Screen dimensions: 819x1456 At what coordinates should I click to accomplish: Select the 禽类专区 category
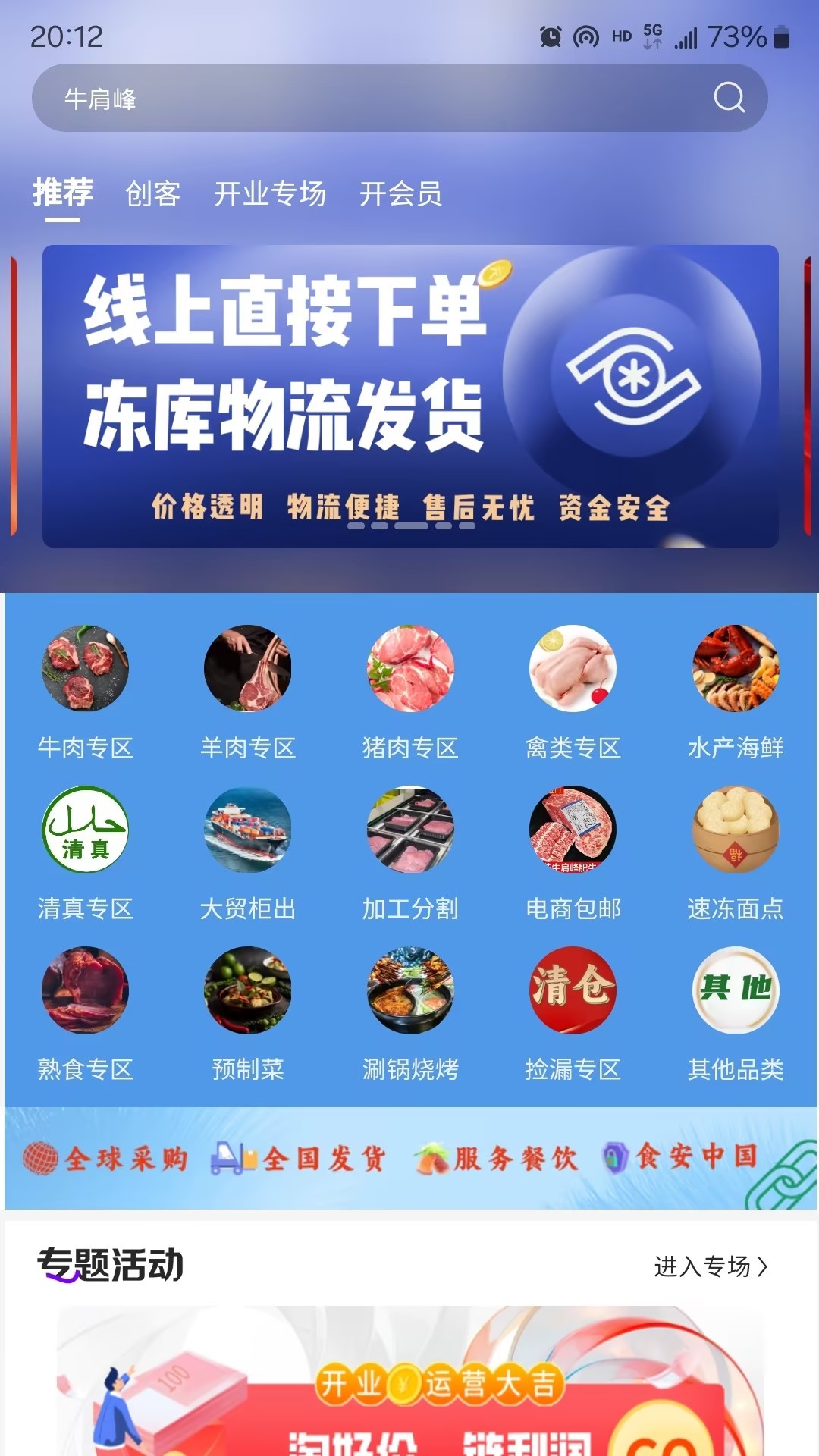(573, 690)
